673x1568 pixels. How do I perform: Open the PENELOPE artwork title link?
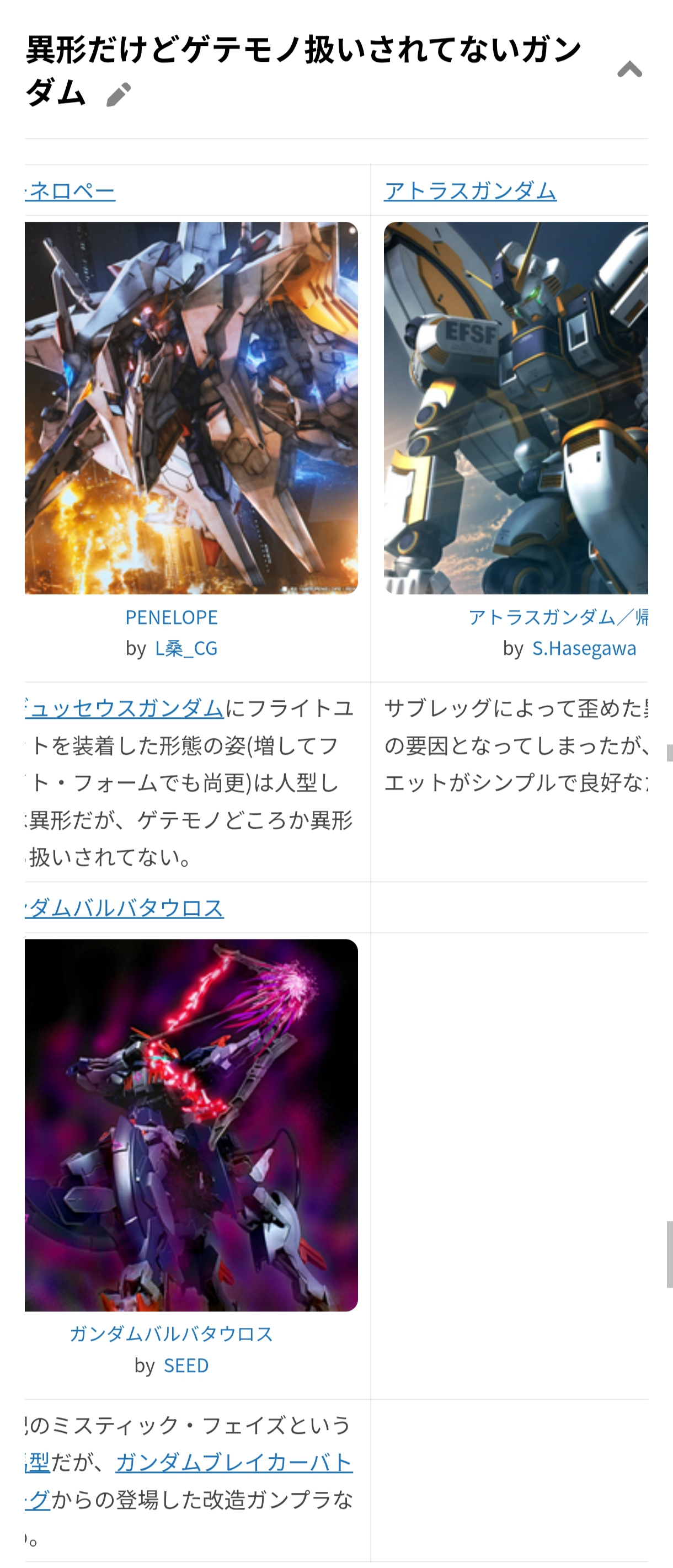pos(171,617)
